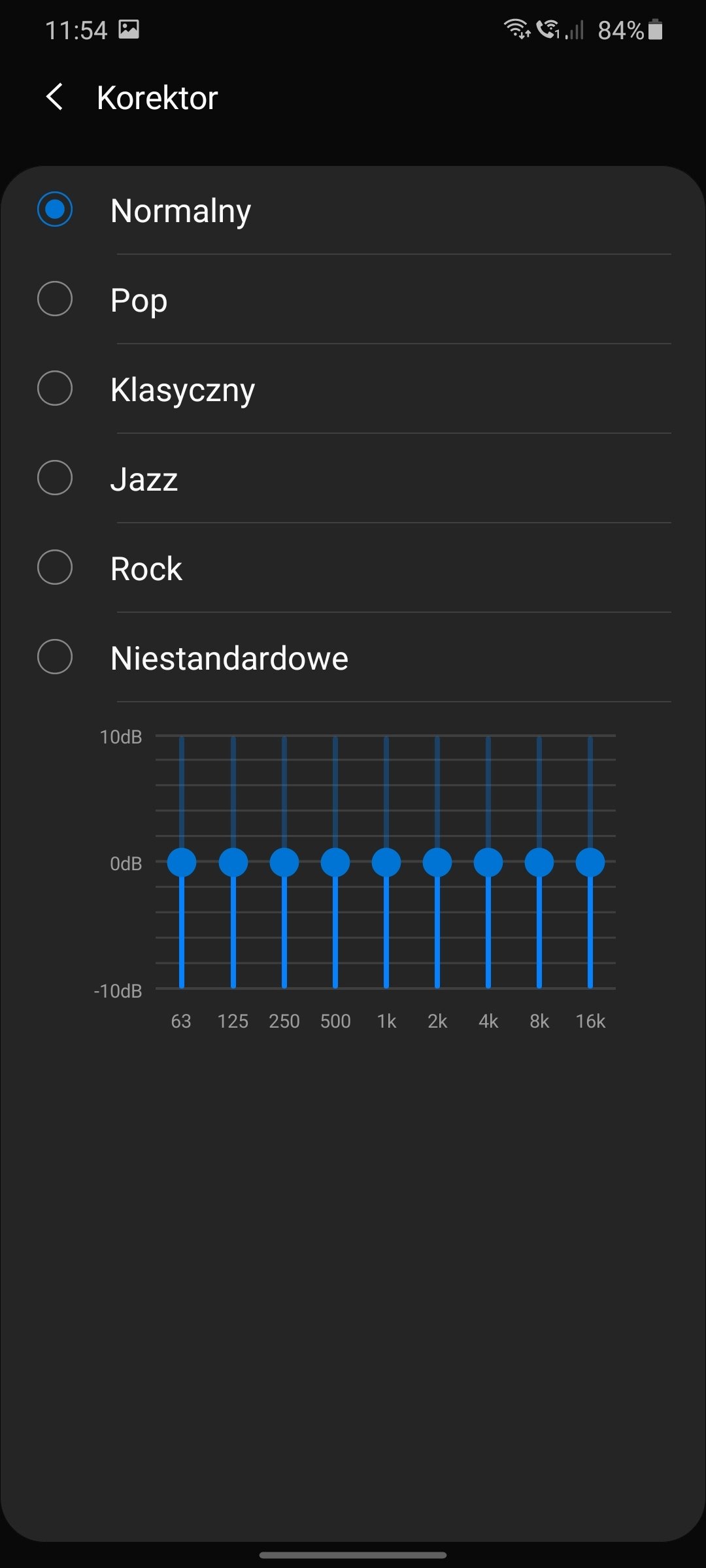This screenshot has width=706, height=1568.
Task: Enable the Niestandardowe custom preset
Action: click(353, 657)
